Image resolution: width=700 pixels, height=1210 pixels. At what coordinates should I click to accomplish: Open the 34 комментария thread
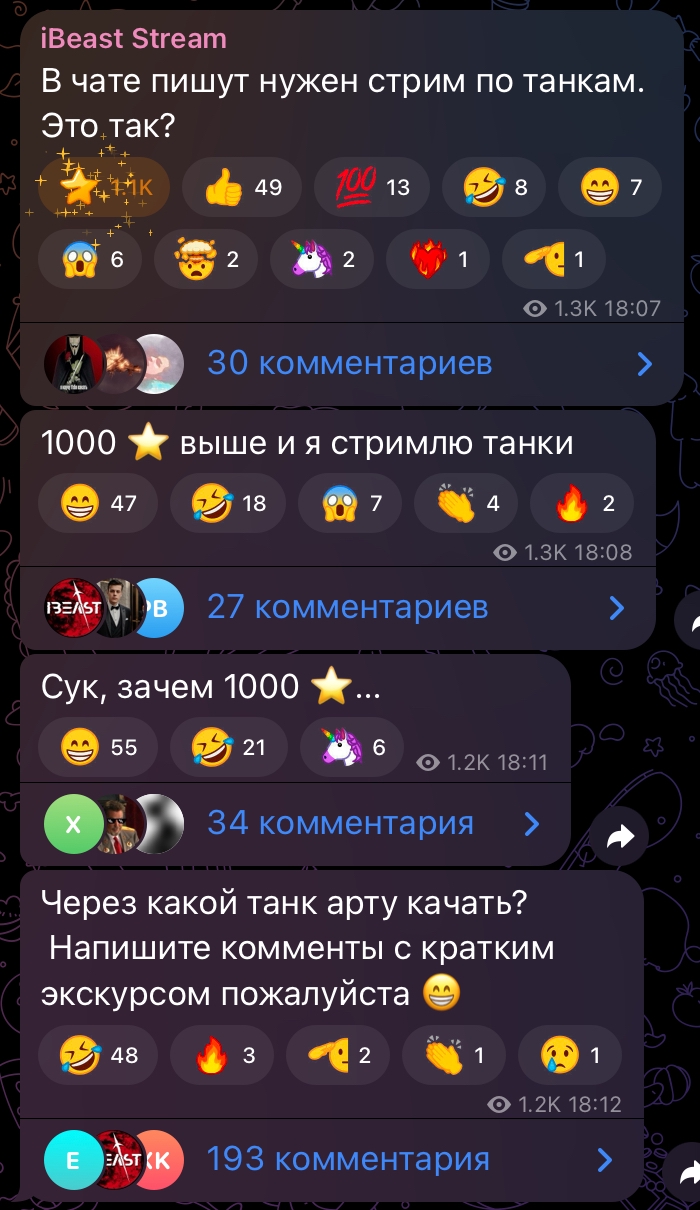tap(340, 823)
